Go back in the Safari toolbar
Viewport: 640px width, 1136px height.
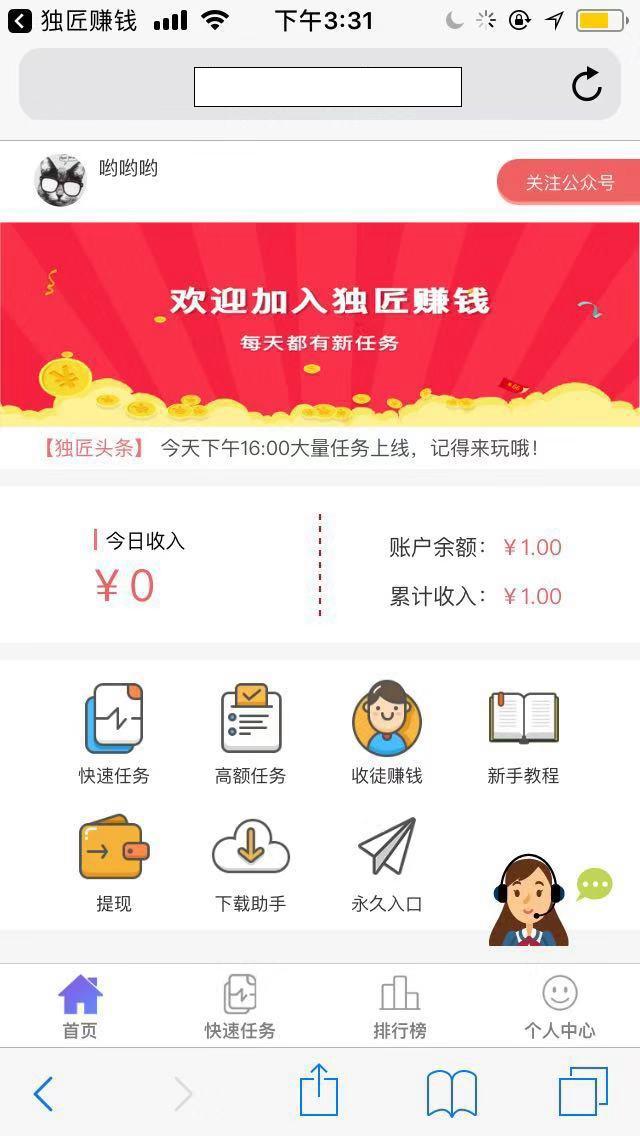click(x=42, y=1094)
